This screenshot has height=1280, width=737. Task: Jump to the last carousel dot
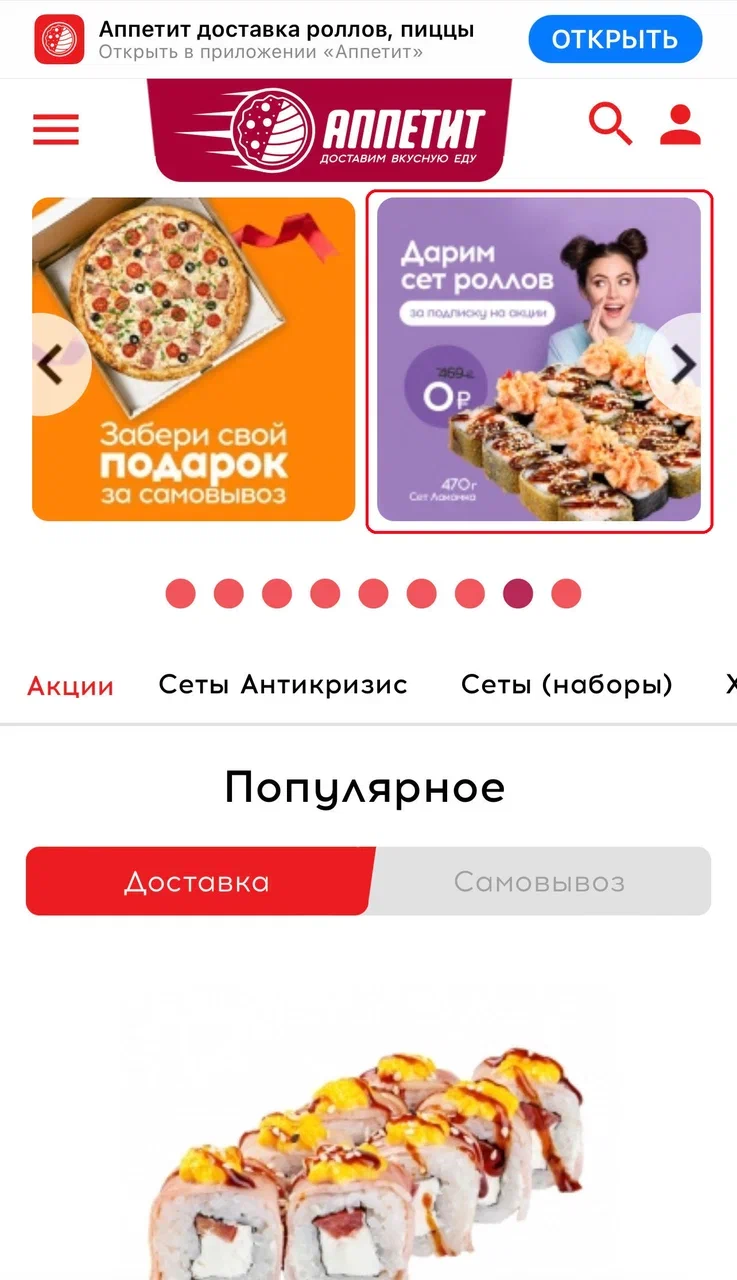[x=566, y=593]
